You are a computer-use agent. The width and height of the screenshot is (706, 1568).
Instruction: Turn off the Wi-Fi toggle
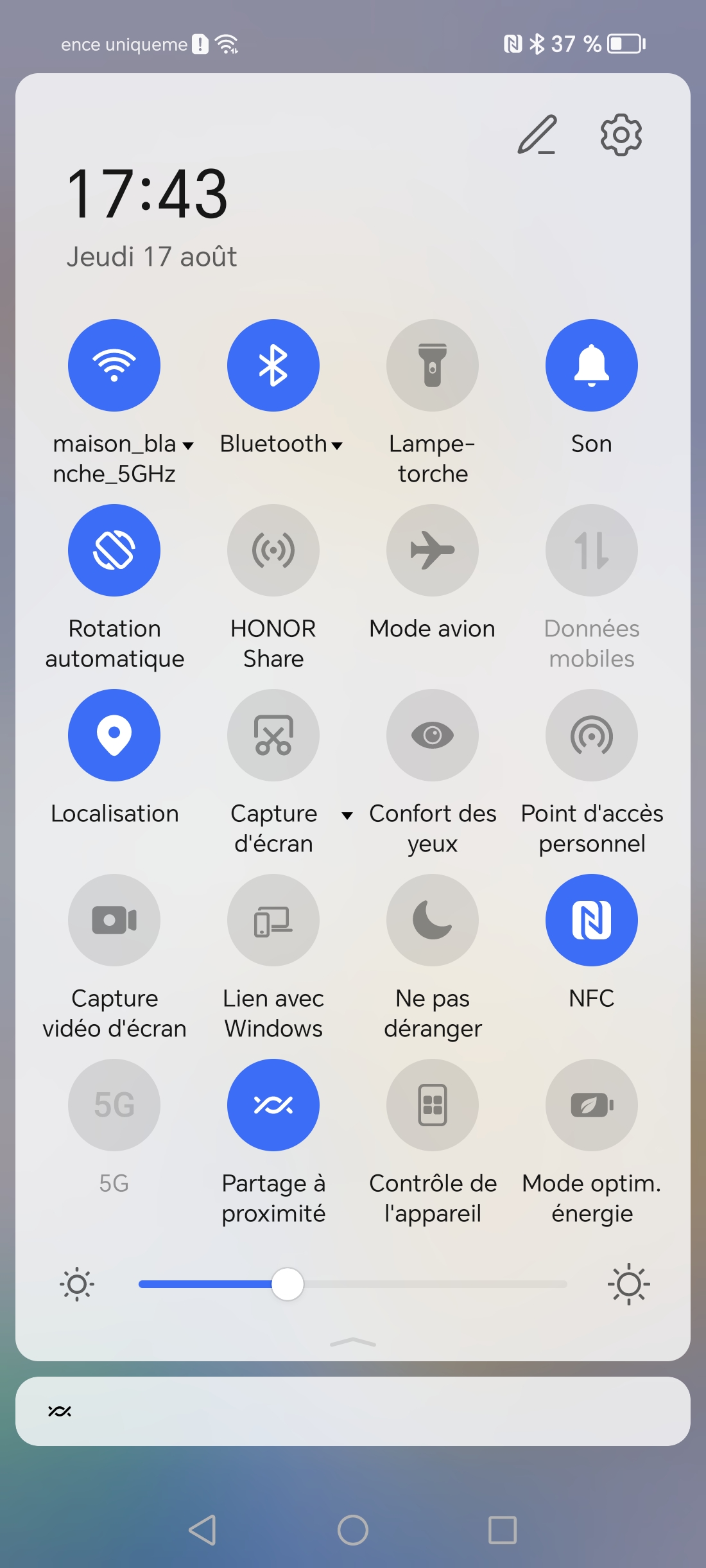114,365
